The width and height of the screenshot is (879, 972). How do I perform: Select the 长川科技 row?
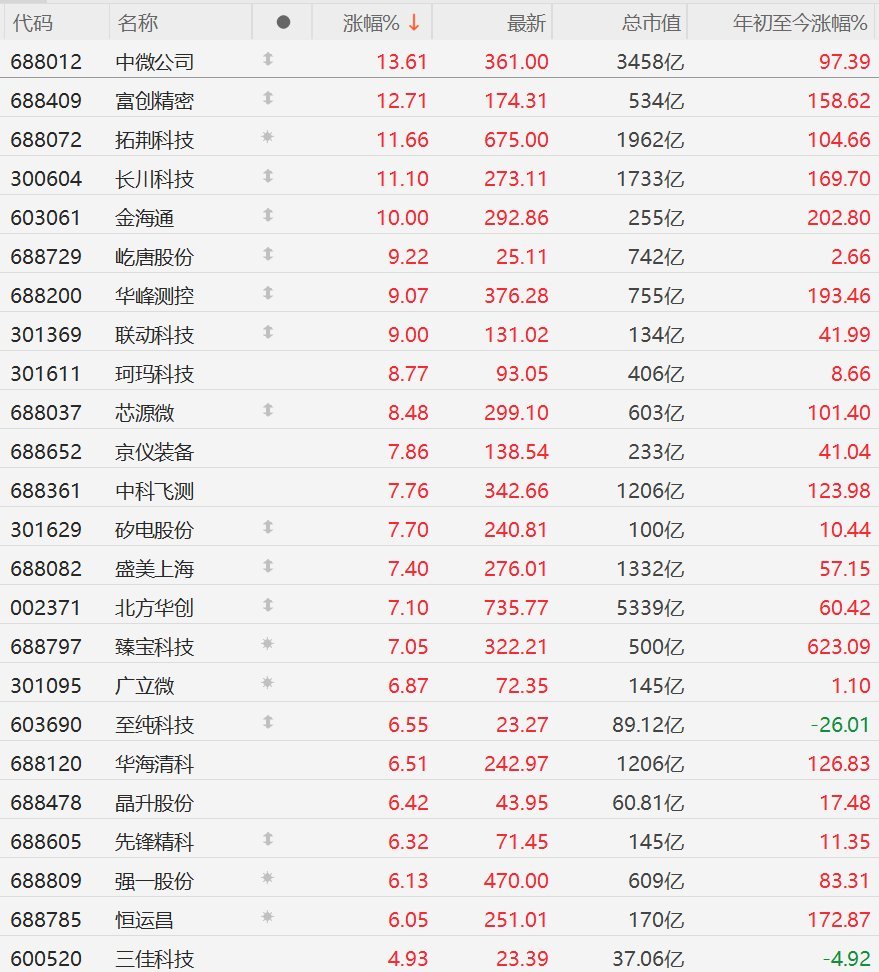pos(440,179)
